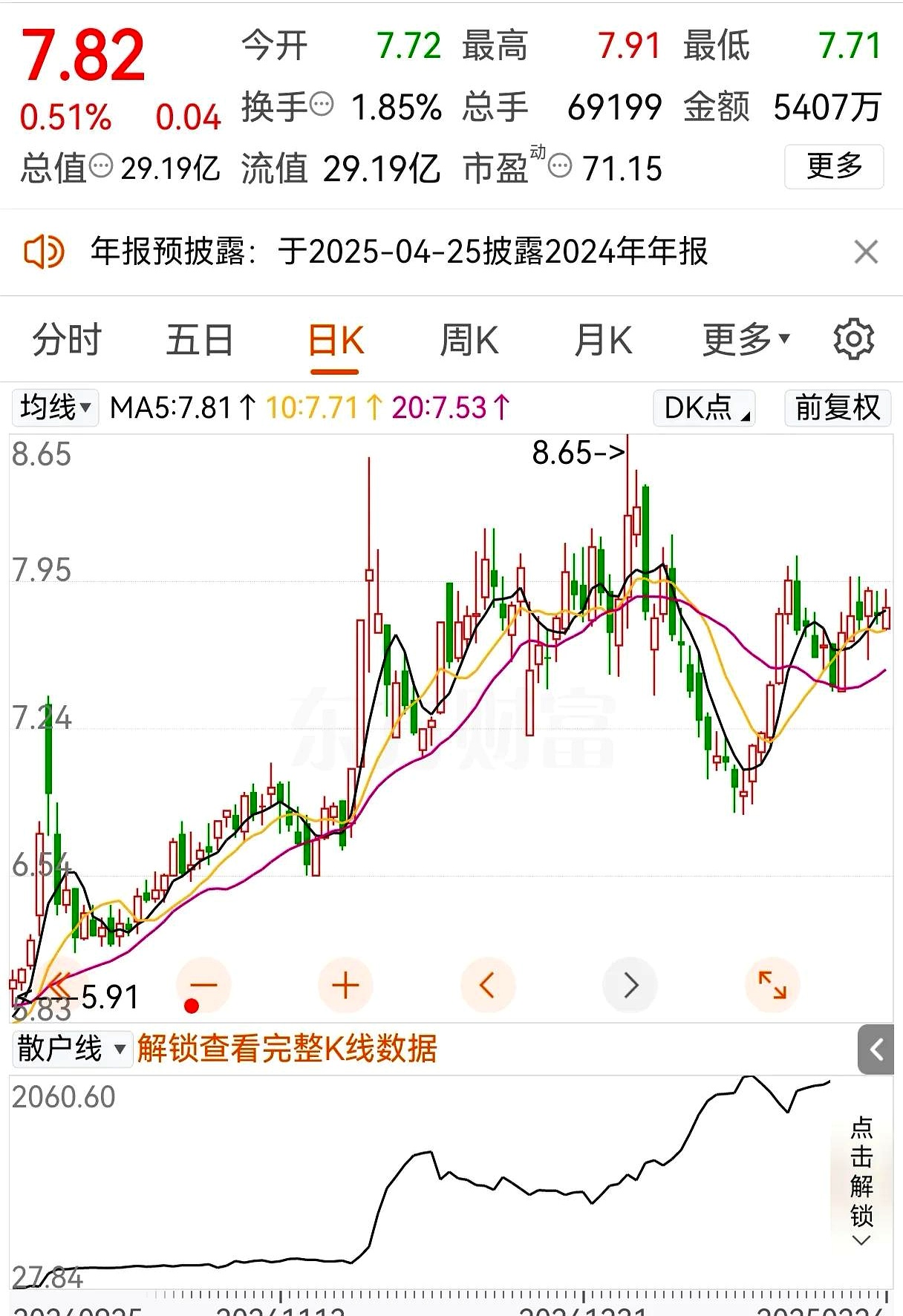Click the 更多 button near 市盈

coord(833,167)
